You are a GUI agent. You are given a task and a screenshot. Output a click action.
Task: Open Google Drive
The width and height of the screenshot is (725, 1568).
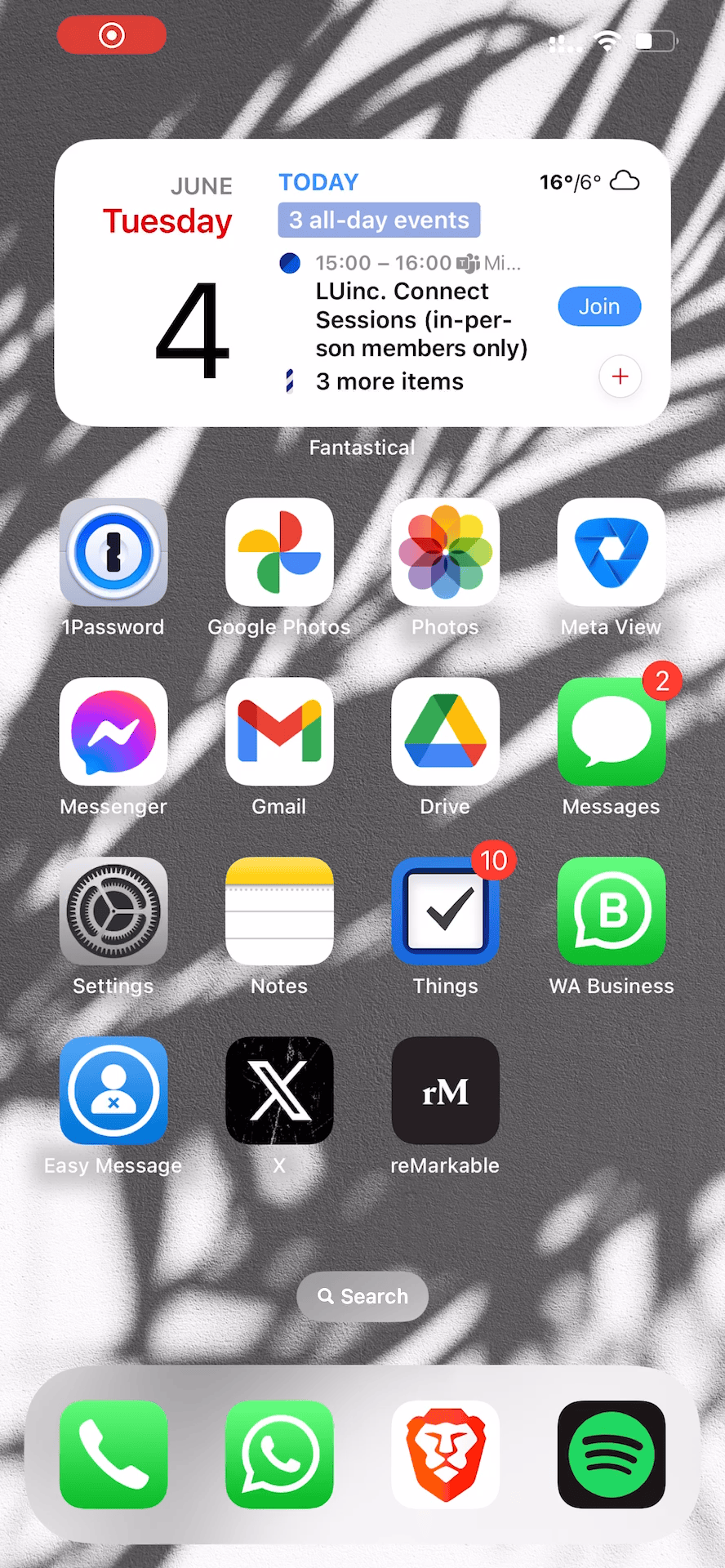[x=445, y=732]
